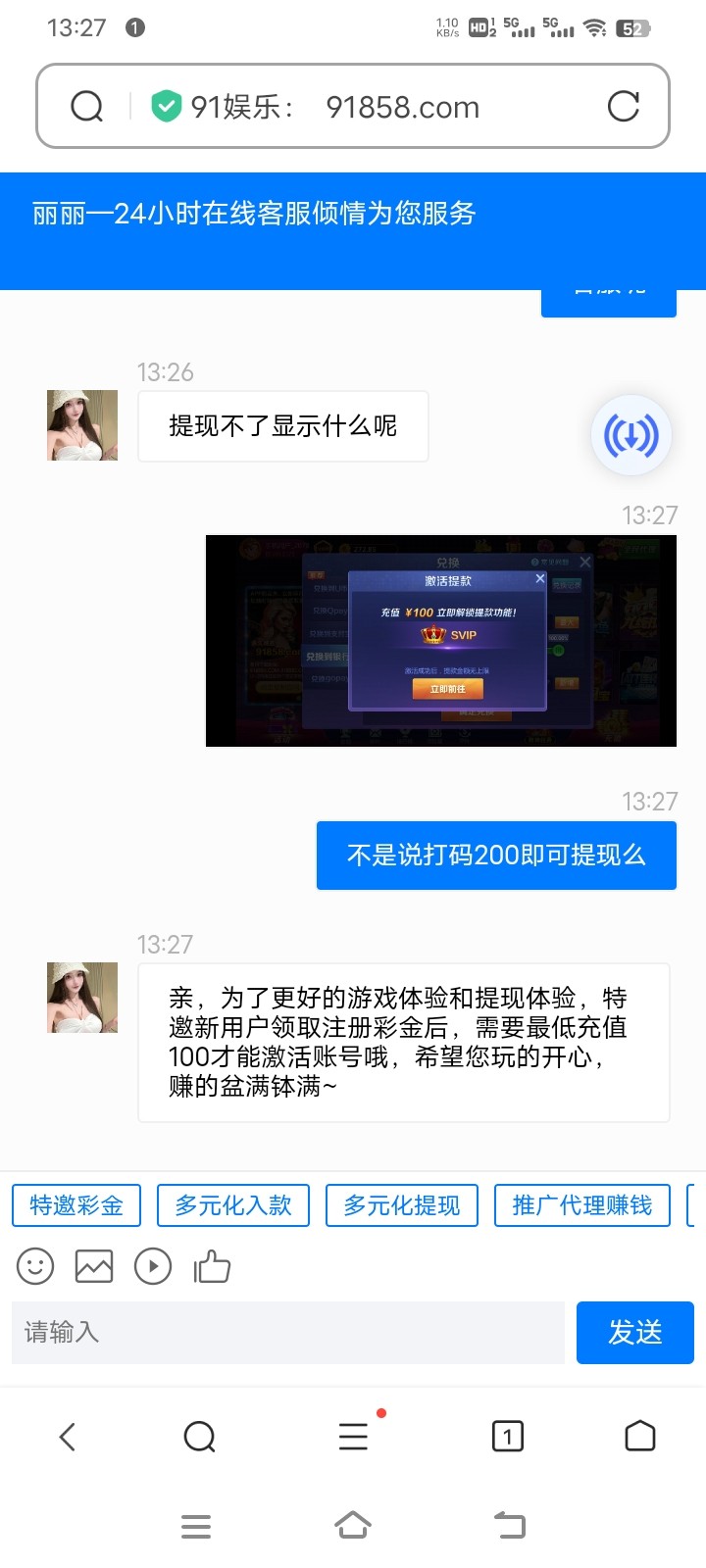The height and width of the screenshot is (1568, 706).
Task: Open the browser menu with the red dot
Action: tap(353, 1437)
